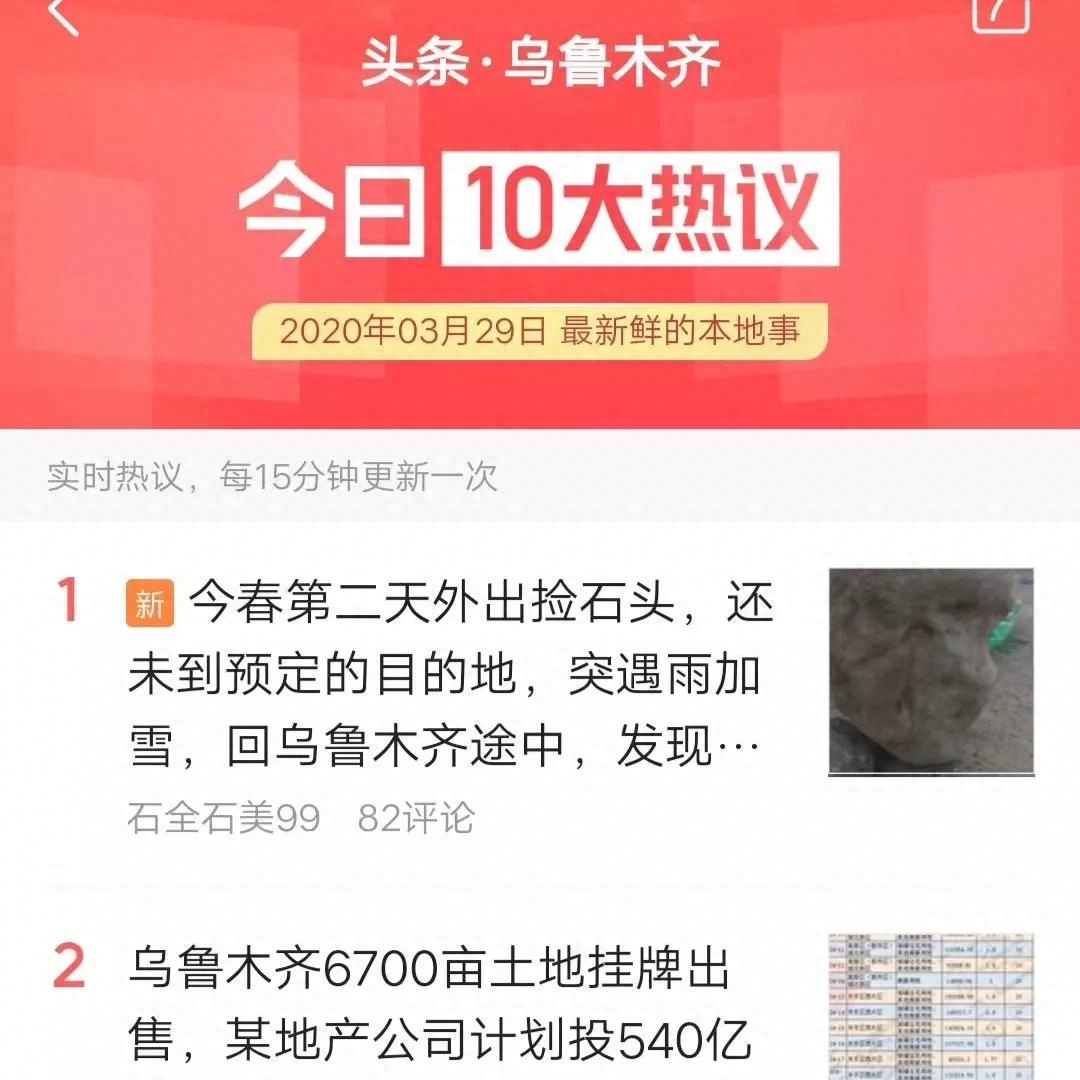1080x1080 pixels.
Task: Open the stone photo thumbnail
Action: [x=931, y=672]
